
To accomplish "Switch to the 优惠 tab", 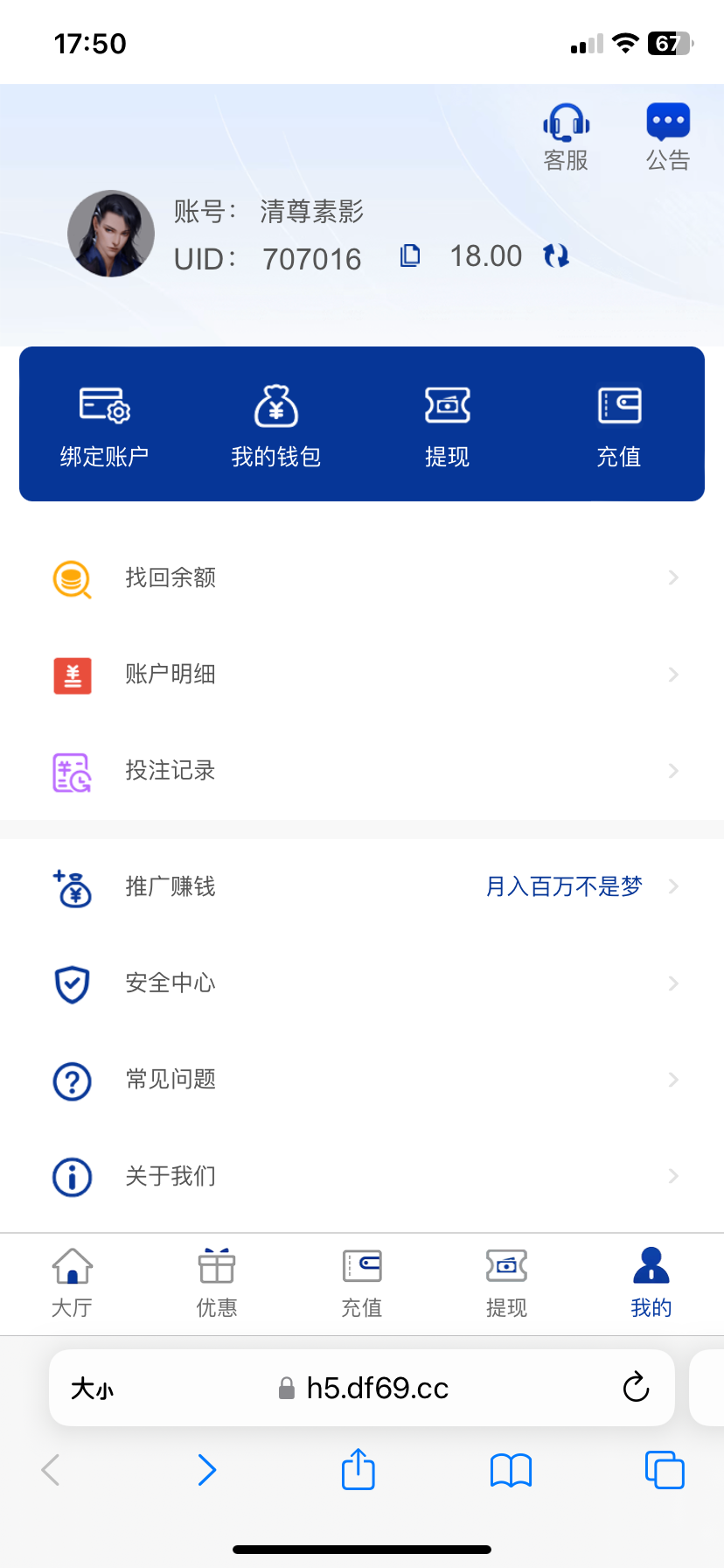I will click(217, 1283).
